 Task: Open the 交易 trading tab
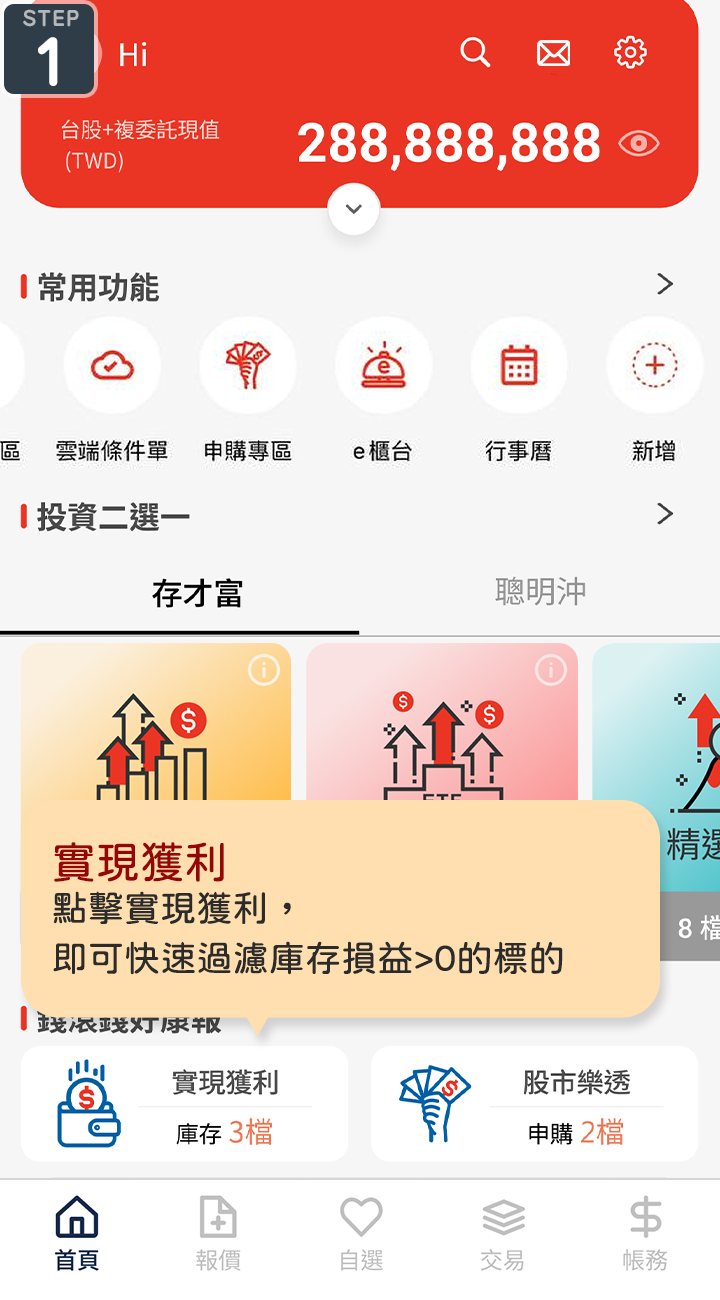click(503, 1233)
